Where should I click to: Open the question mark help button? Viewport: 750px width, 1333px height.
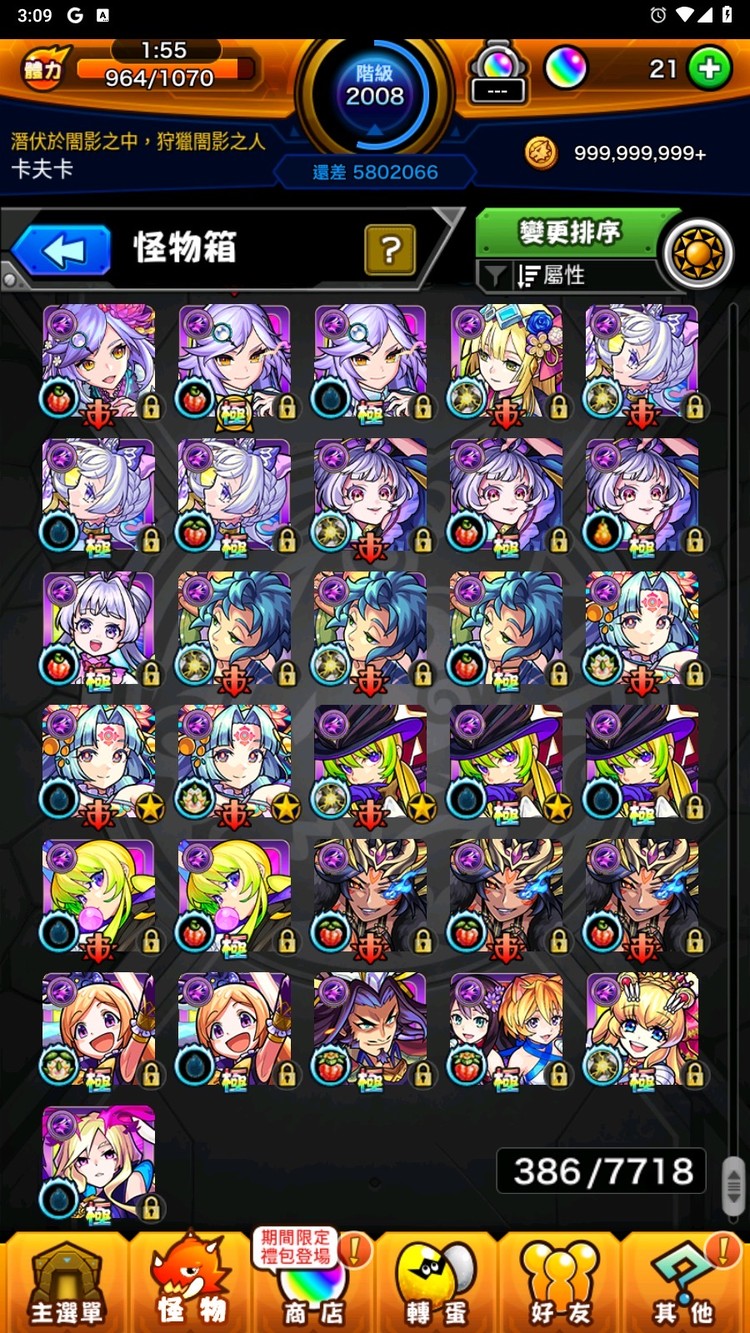coord(390,250)
